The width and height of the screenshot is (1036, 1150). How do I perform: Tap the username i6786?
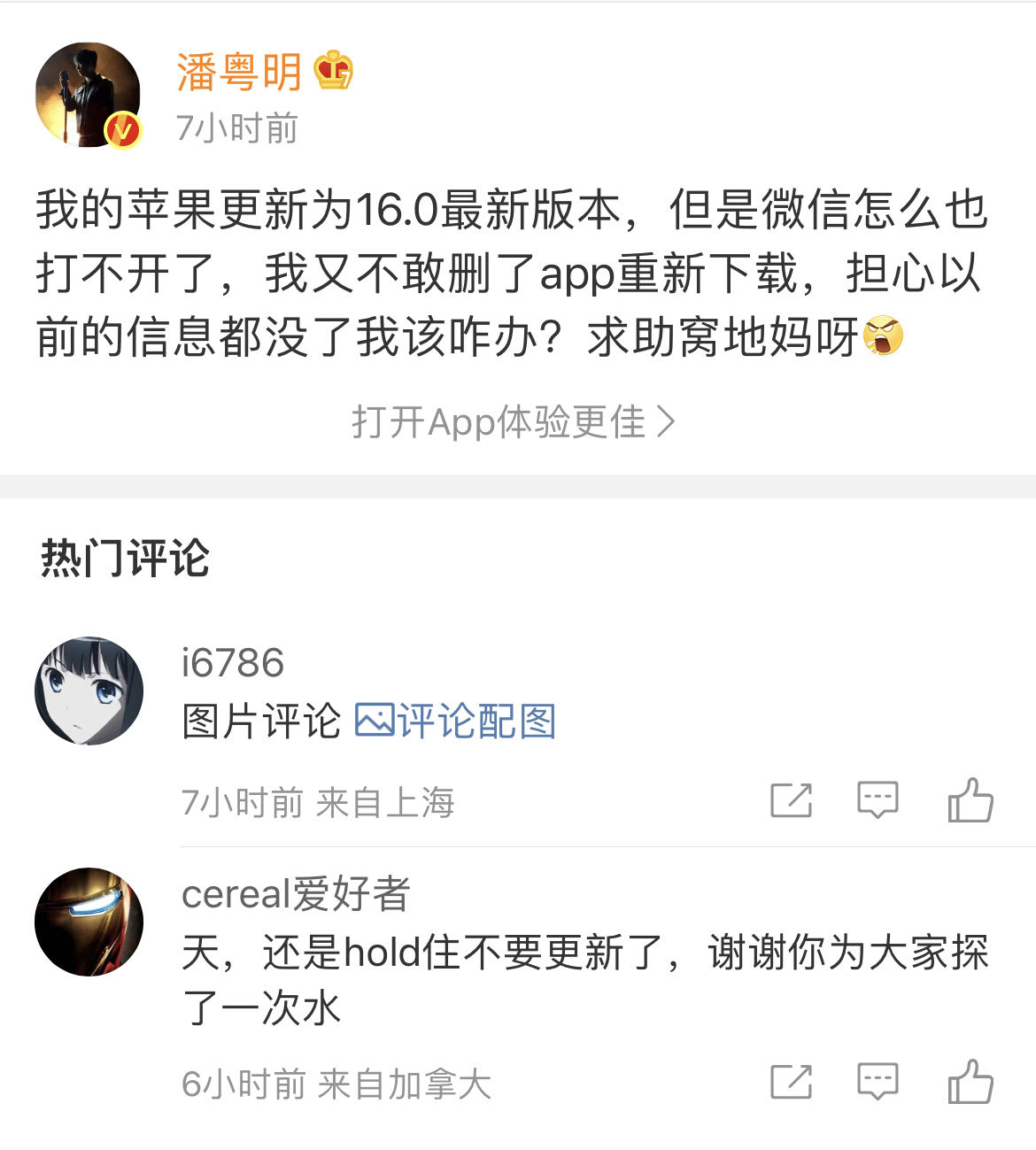pos(233,663)
